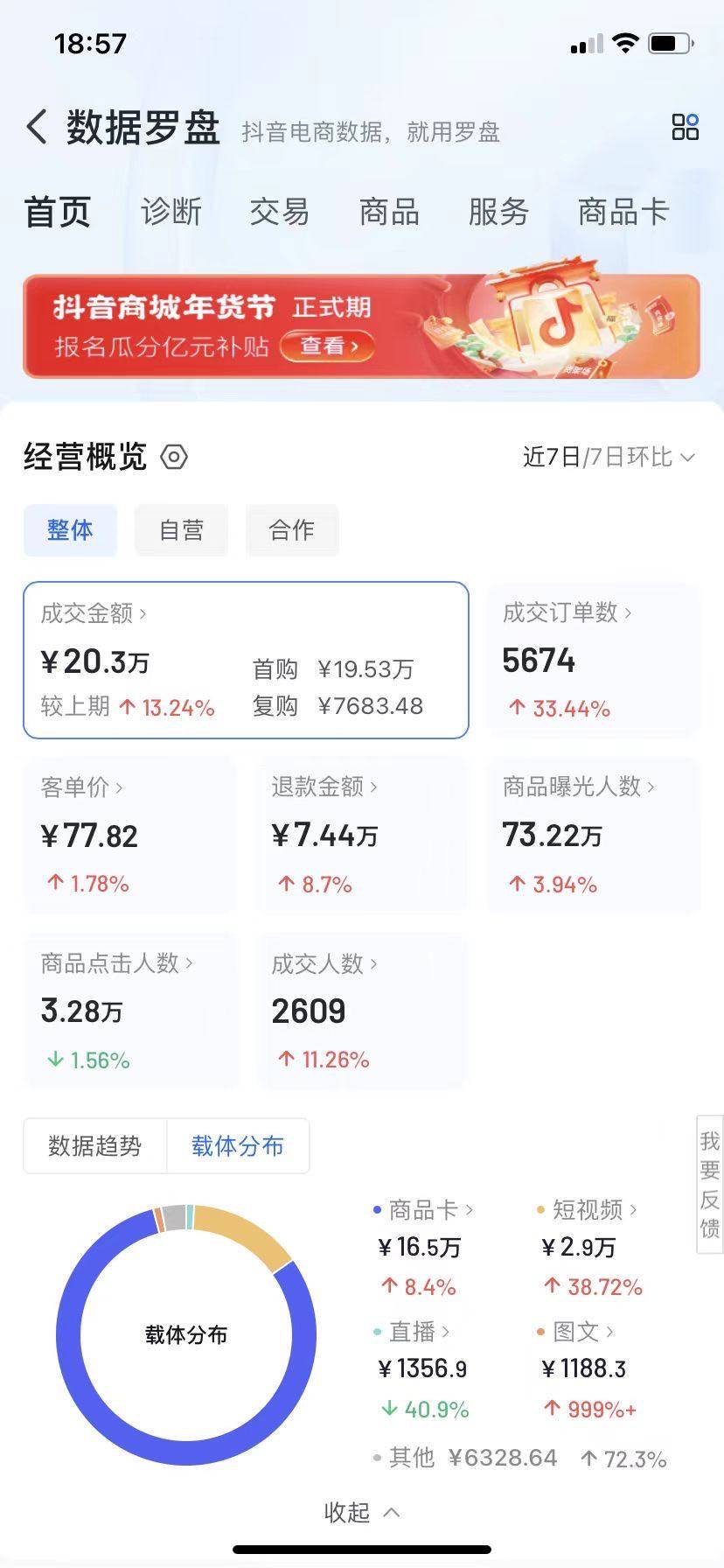Open the 商品曝光人数 card
The image size is (724, 1568).
click(x=593, y=835)
